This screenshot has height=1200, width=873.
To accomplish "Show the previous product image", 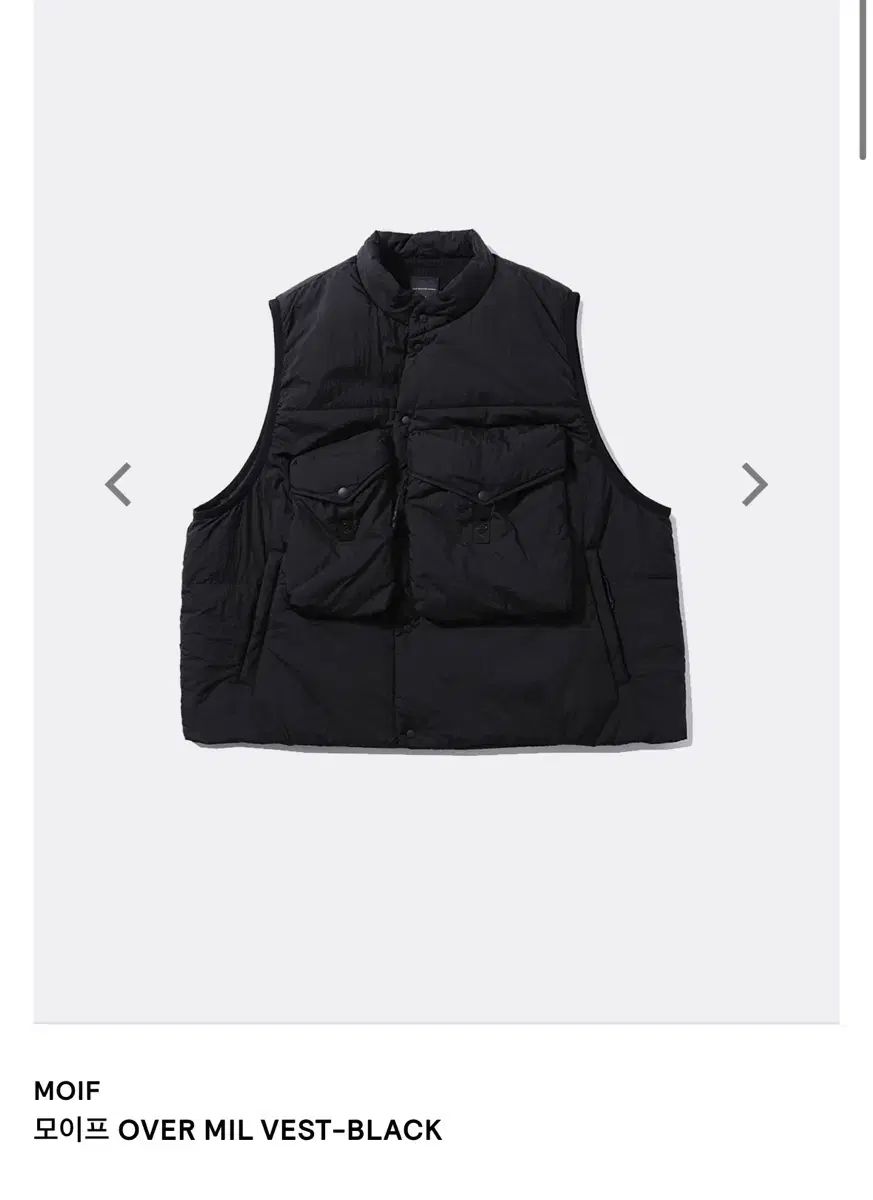I will pos(118,485).
